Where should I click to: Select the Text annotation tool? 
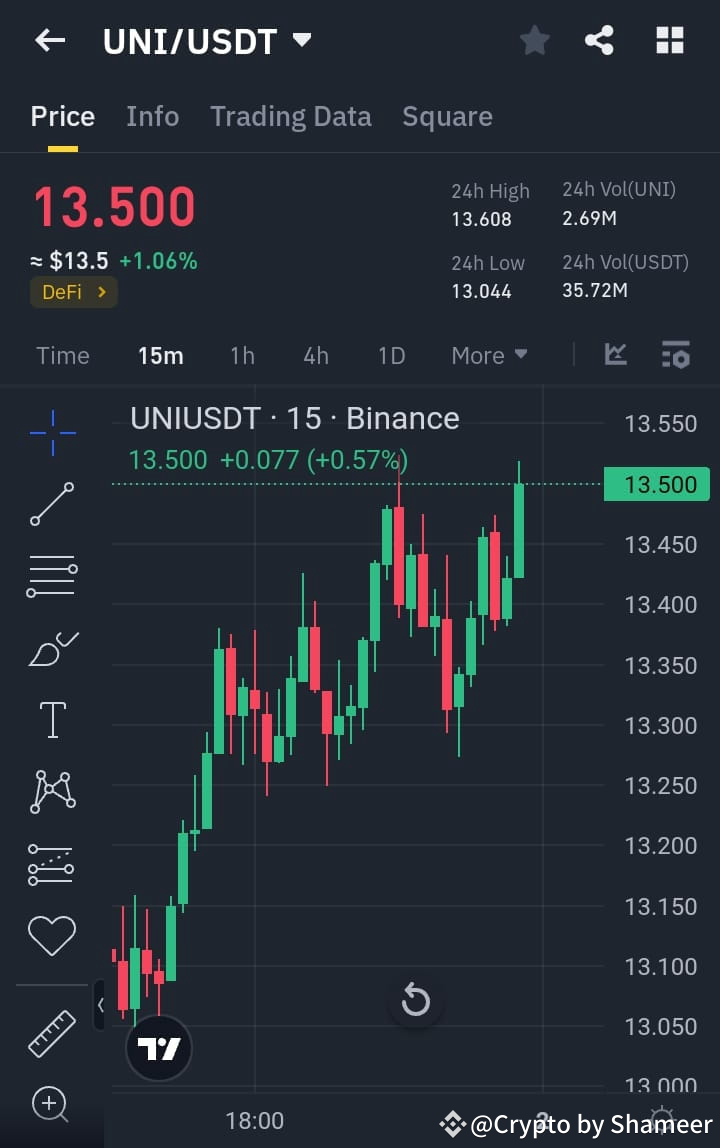click(x=51, y=719)
